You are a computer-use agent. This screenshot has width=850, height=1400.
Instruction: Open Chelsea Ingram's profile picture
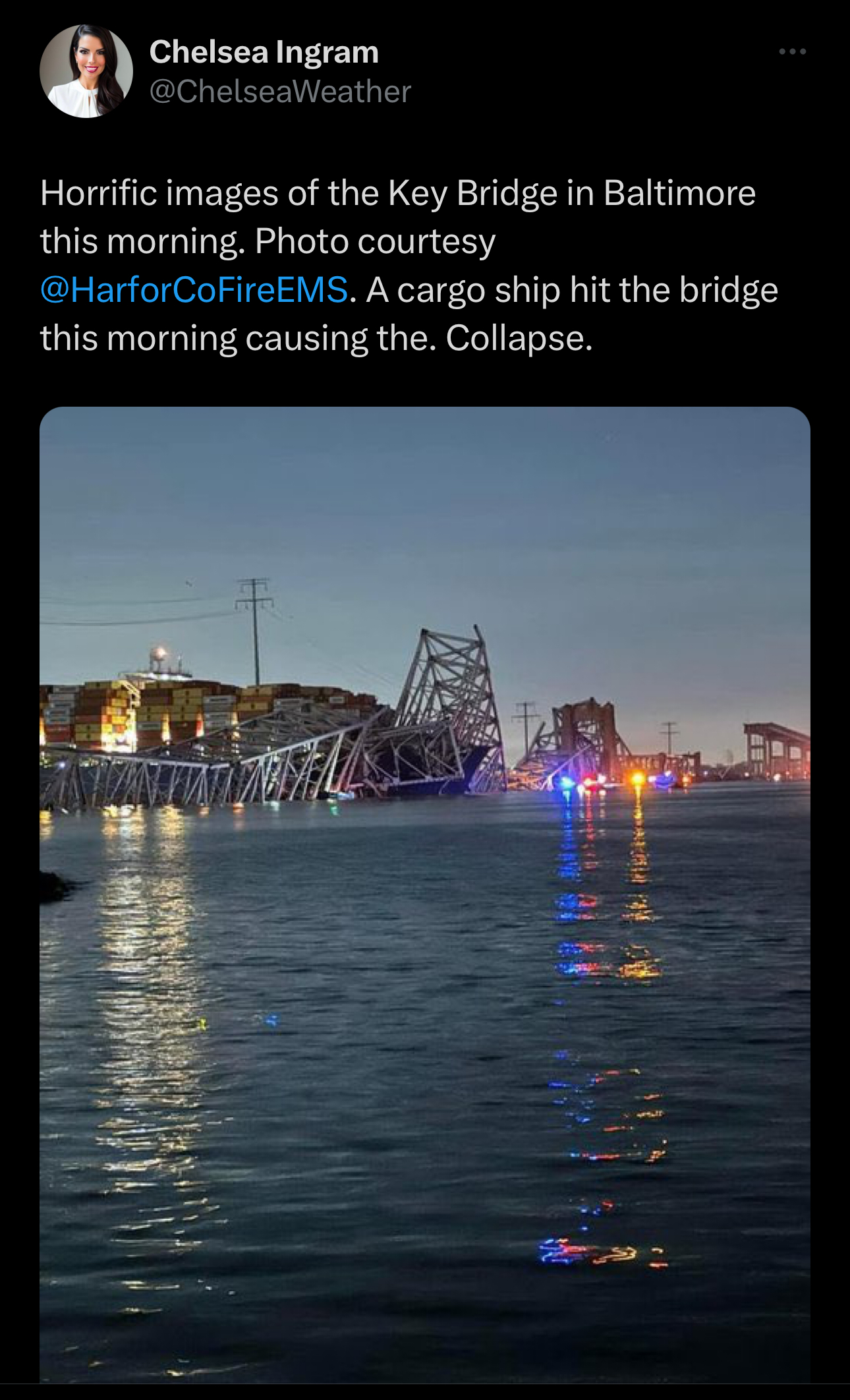(x=86, y=71)
